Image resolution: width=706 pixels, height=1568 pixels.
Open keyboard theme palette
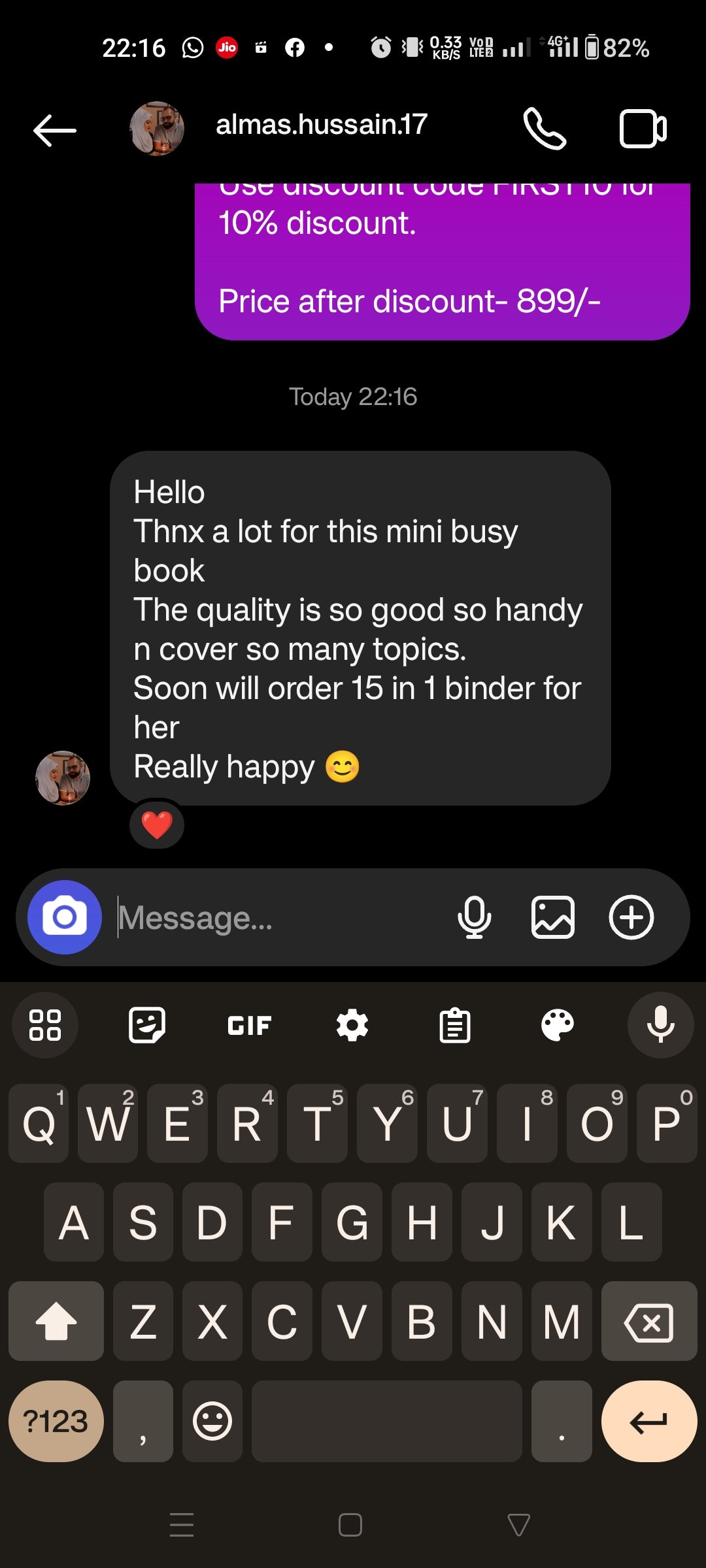pos(558,1025)
